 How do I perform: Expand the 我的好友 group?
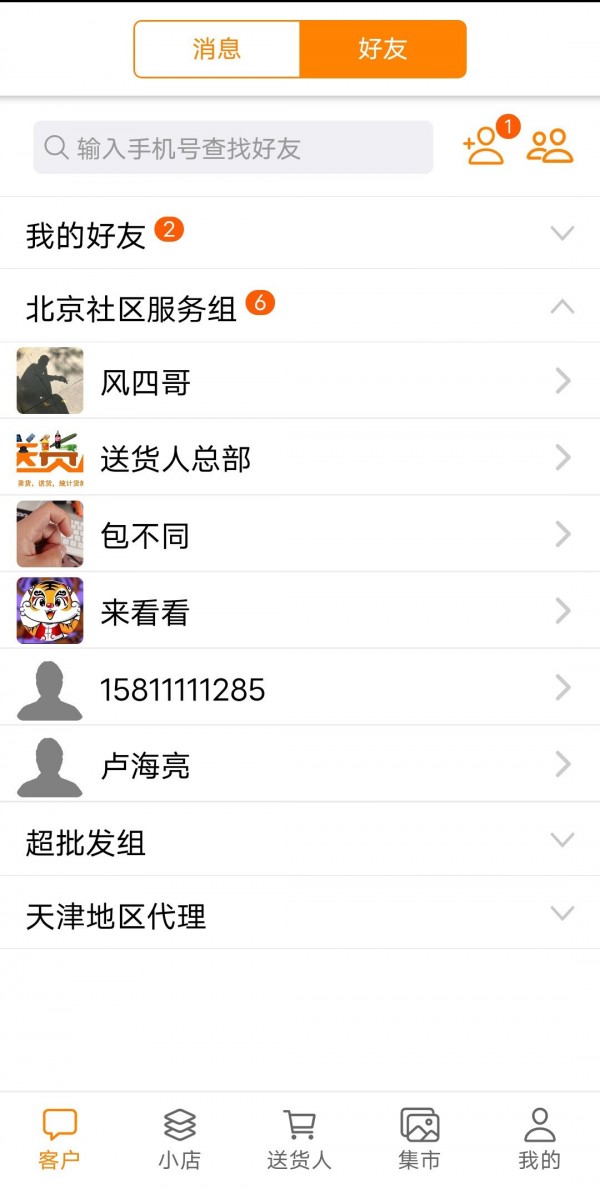pyautogui.click(x=300, y=234)
